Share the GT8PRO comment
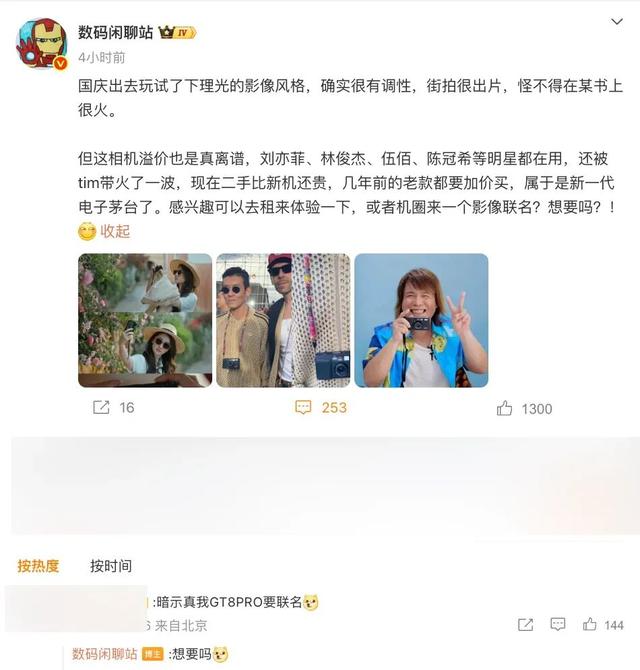This screenshot has width=640, height=670. click(x=525, y=625)
